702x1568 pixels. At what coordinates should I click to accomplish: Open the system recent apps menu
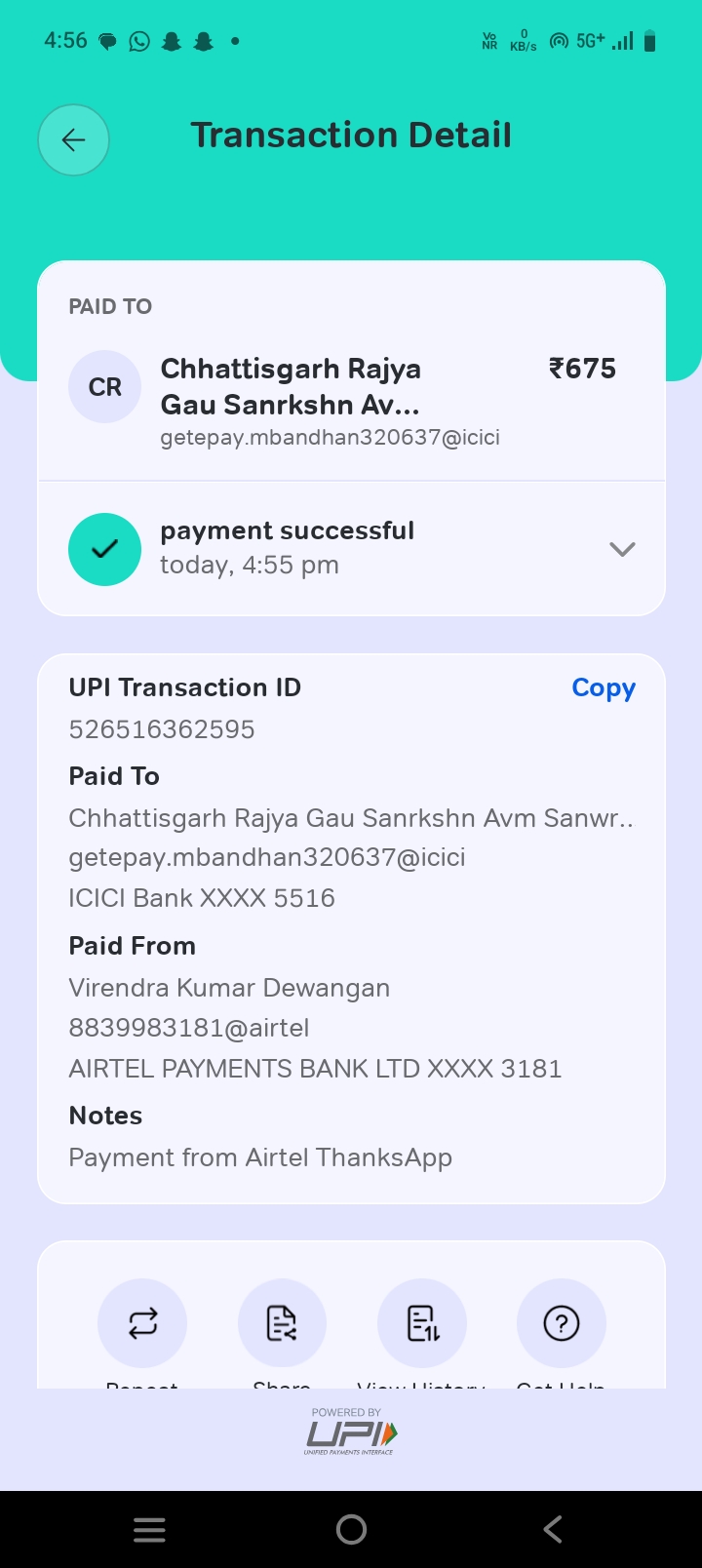point(149,1529)
